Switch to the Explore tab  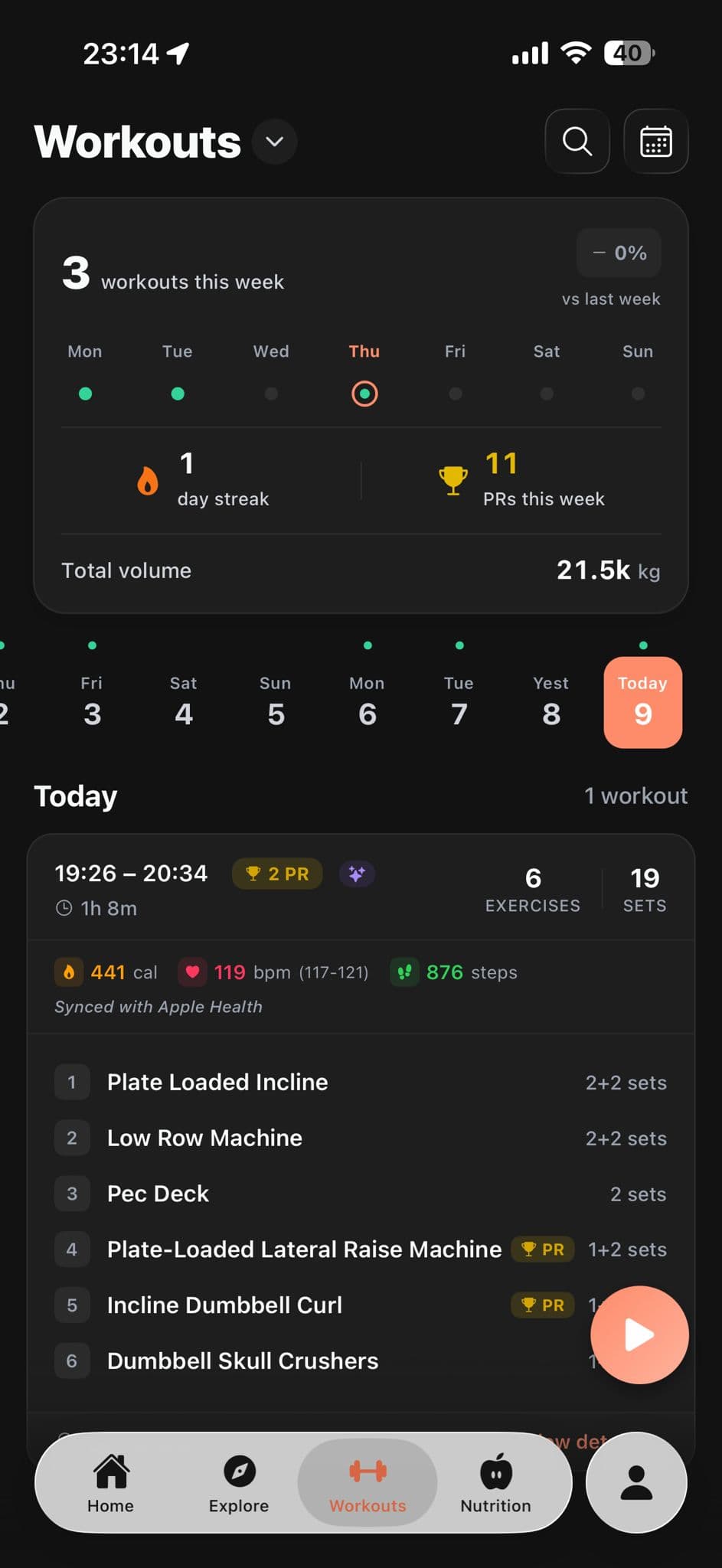(238, 1484)
